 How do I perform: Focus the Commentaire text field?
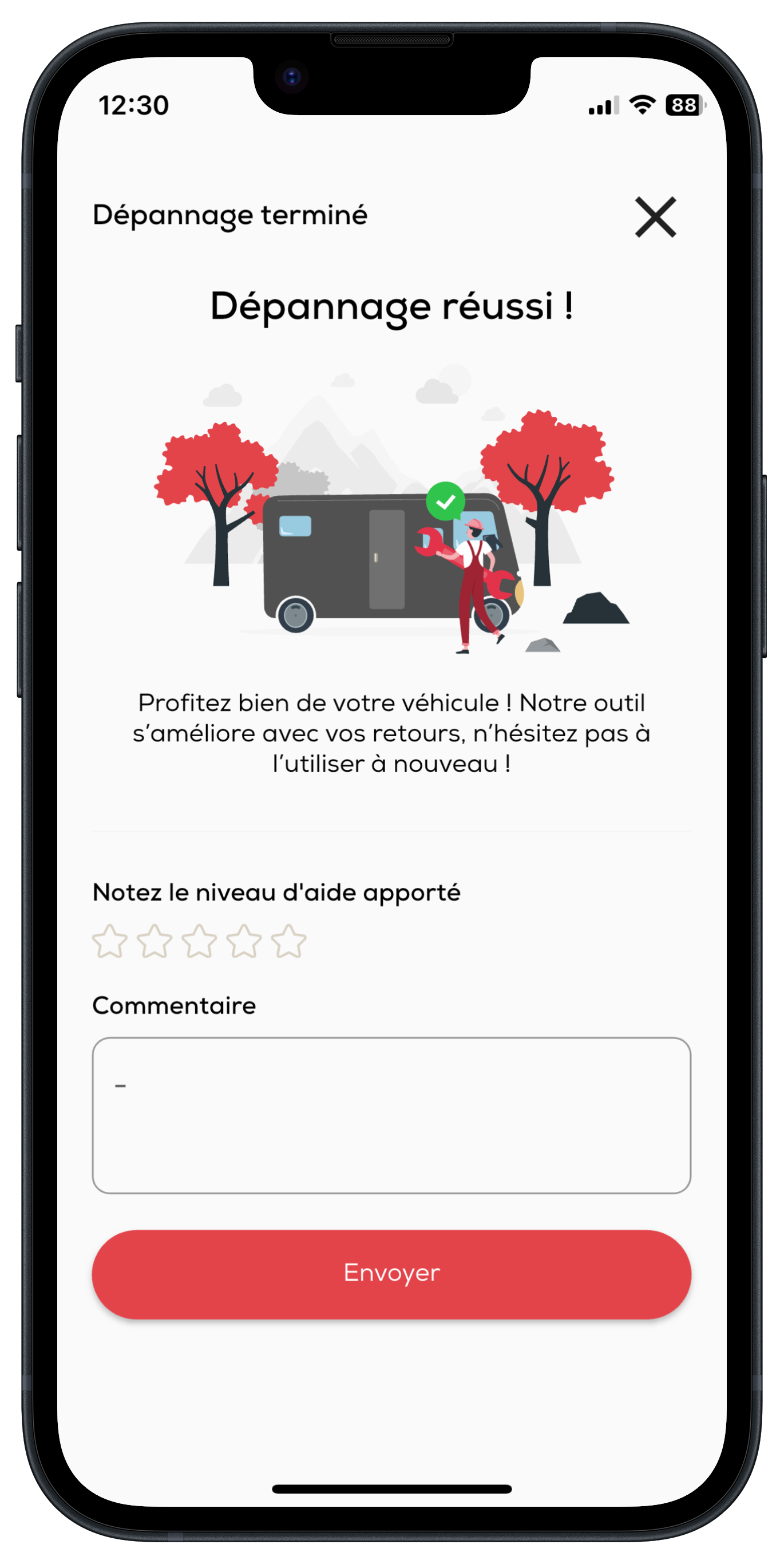coord(391,1115)
